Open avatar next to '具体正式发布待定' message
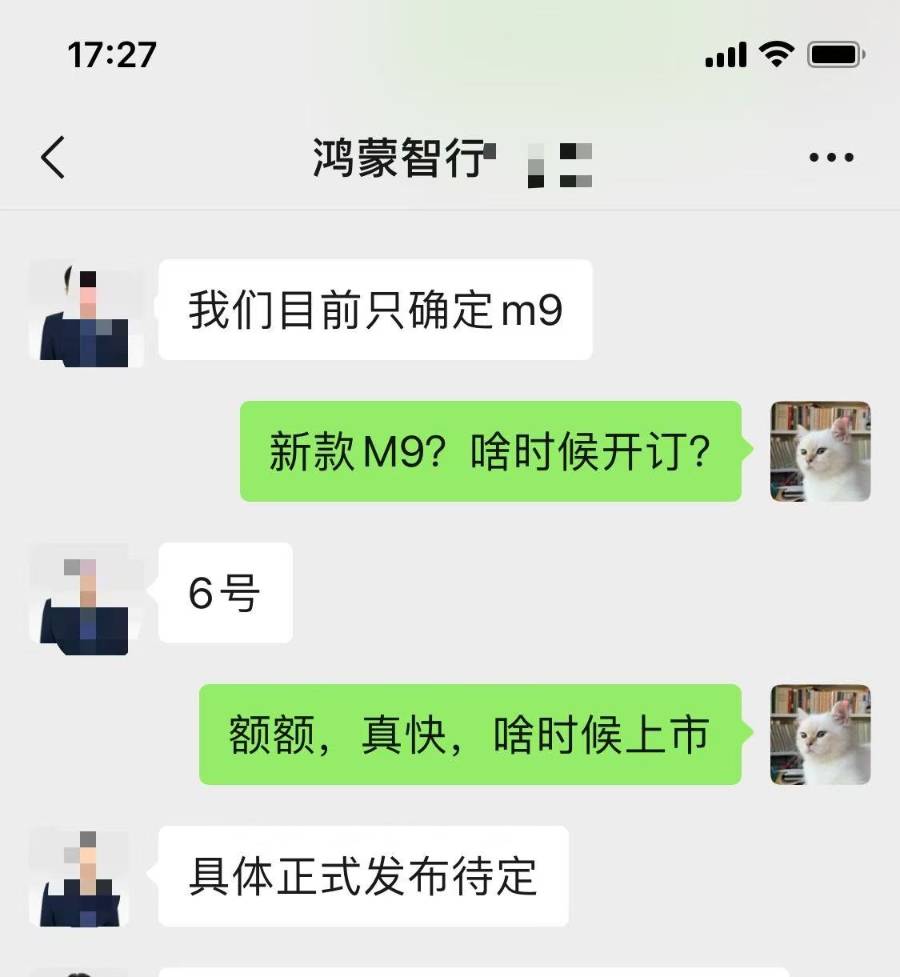The image size is (900, 977). (x=86, y=878)
